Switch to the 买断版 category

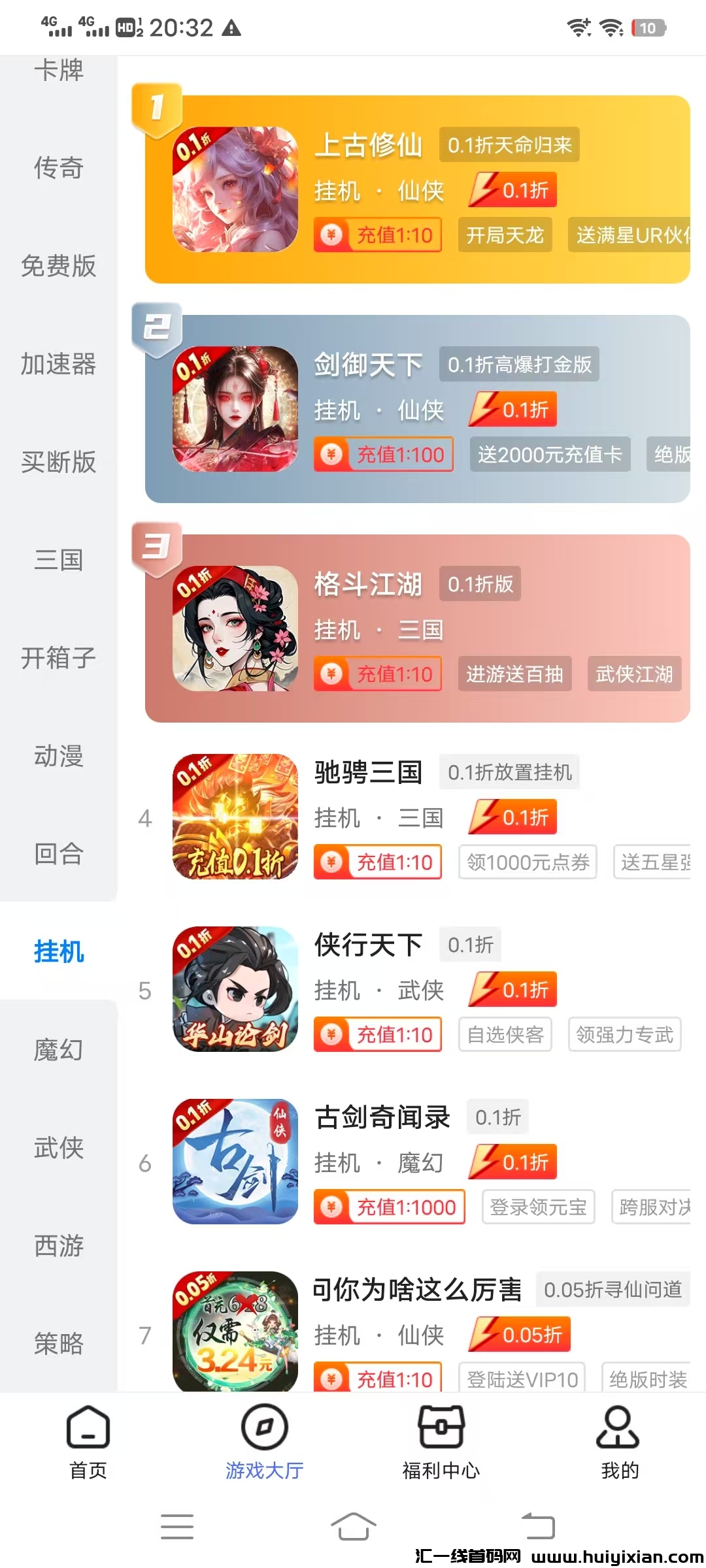coord(59,462)
